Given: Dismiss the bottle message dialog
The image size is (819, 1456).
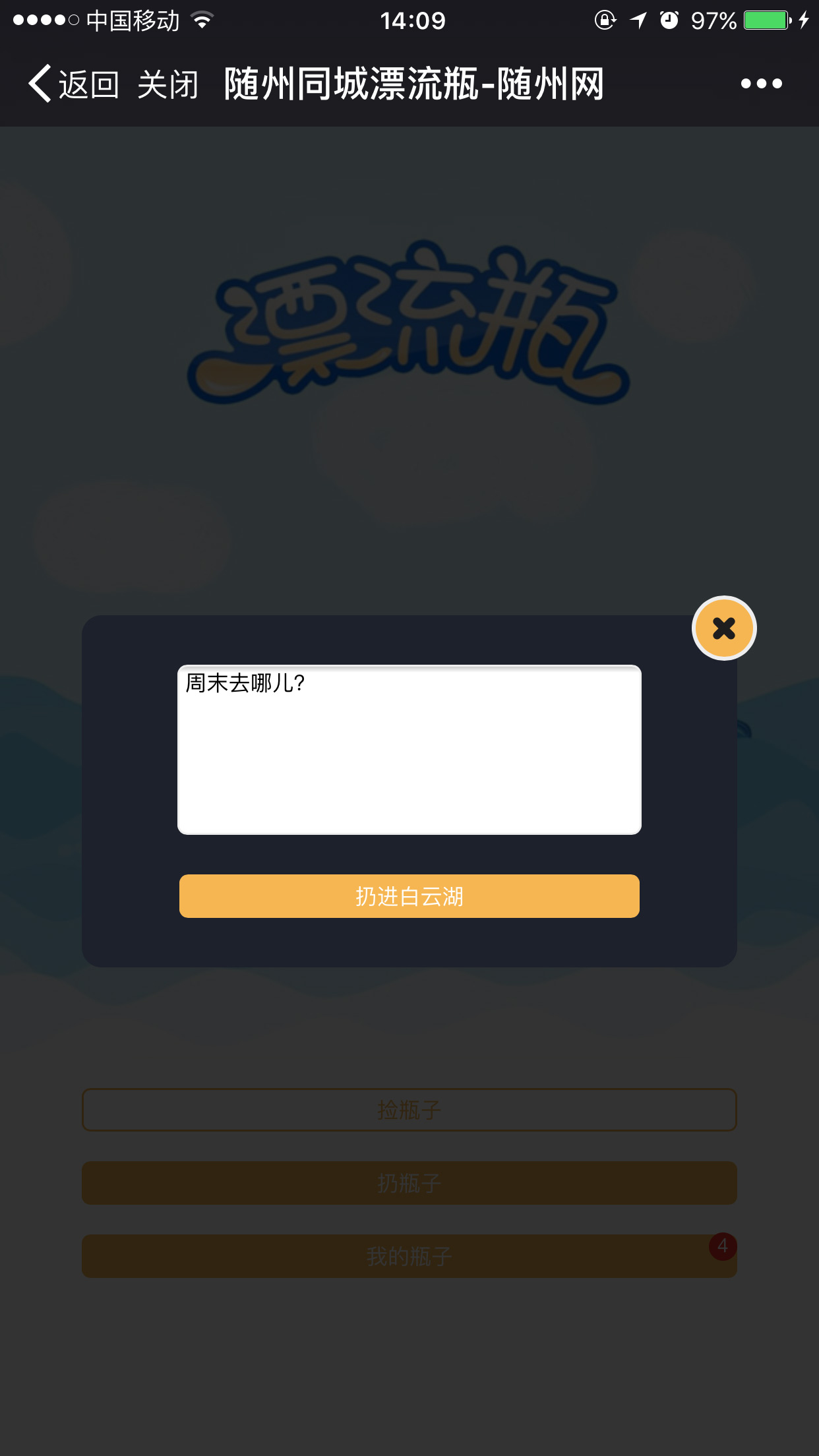Looking at the screenshot, I should tap(723, 628).
